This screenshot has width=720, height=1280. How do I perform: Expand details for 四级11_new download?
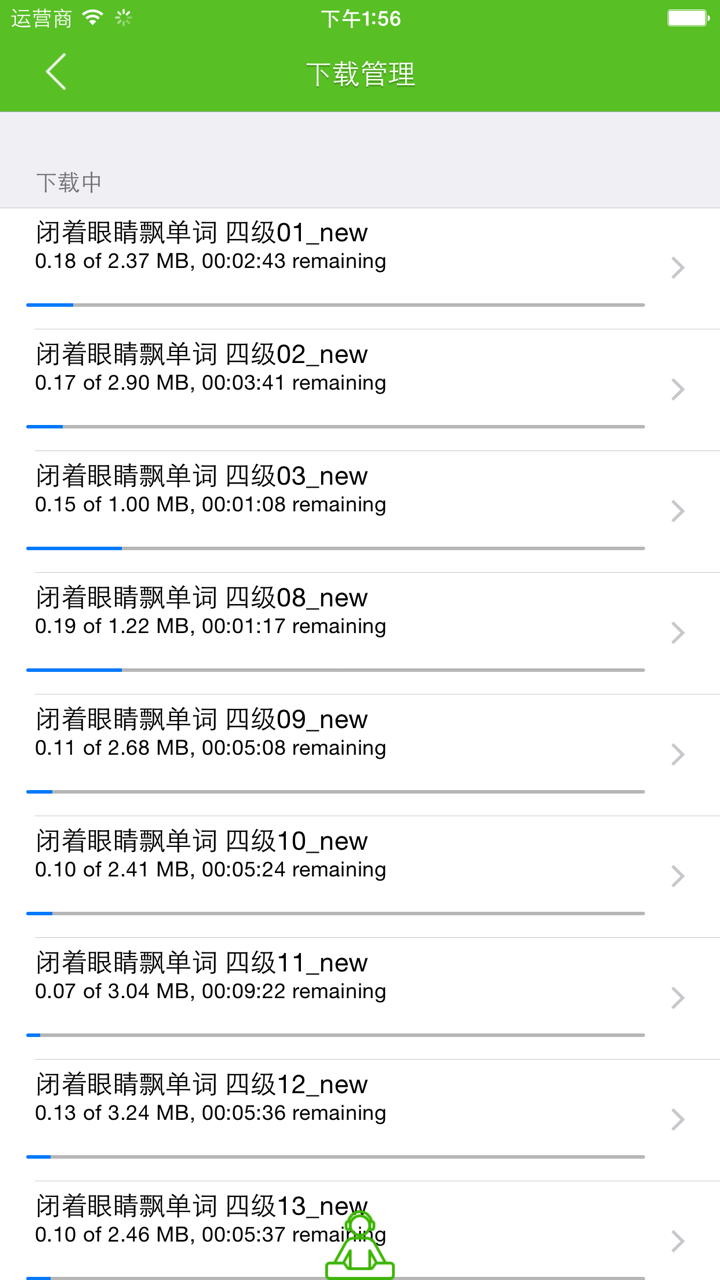(x=360, y=978)
